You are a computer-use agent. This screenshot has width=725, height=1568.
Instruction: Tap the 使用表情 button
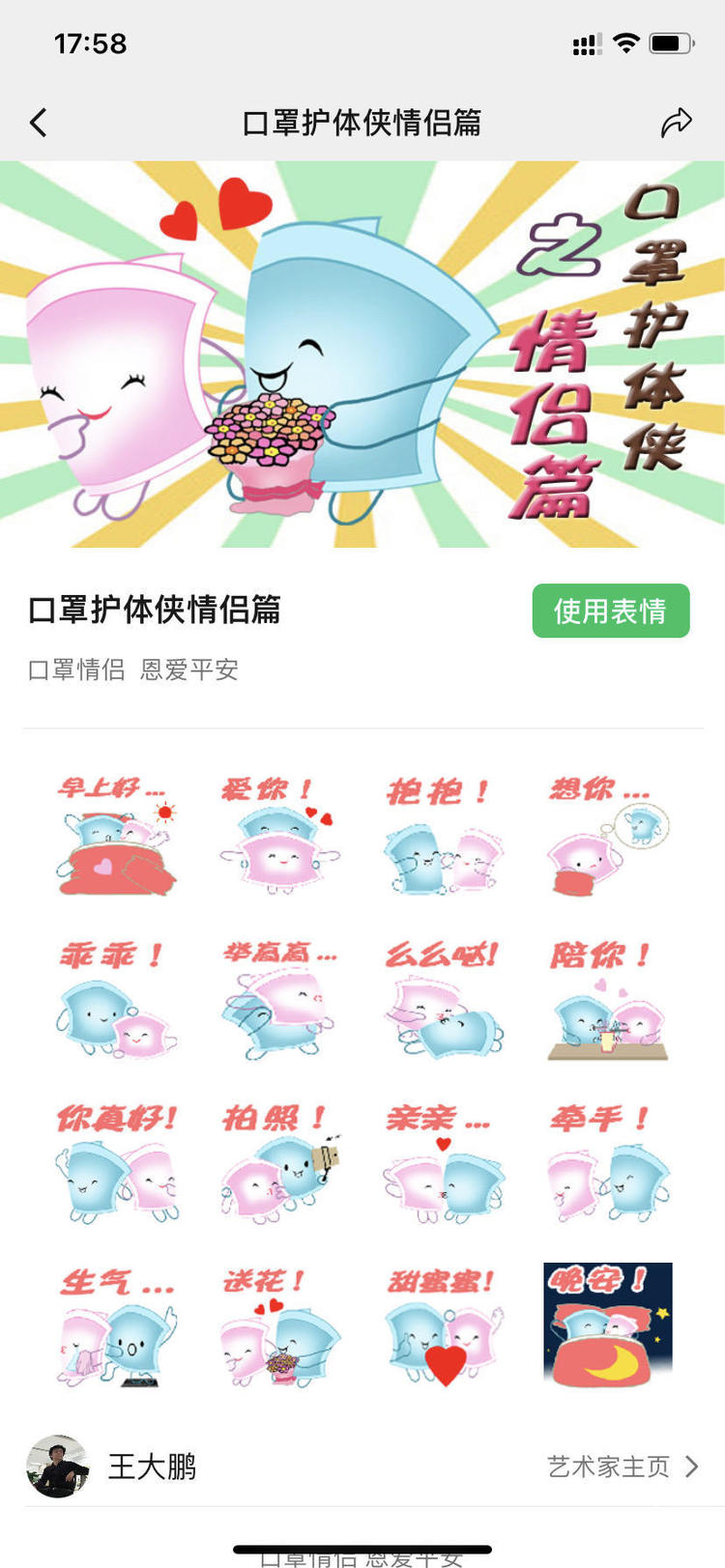tap(610, 611)
